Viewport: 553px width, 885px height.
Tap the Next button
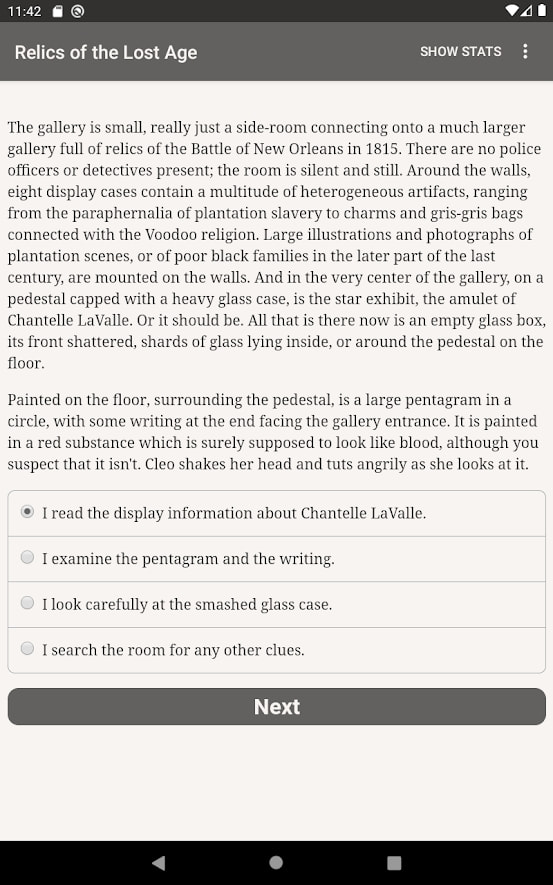click(276, 707)
